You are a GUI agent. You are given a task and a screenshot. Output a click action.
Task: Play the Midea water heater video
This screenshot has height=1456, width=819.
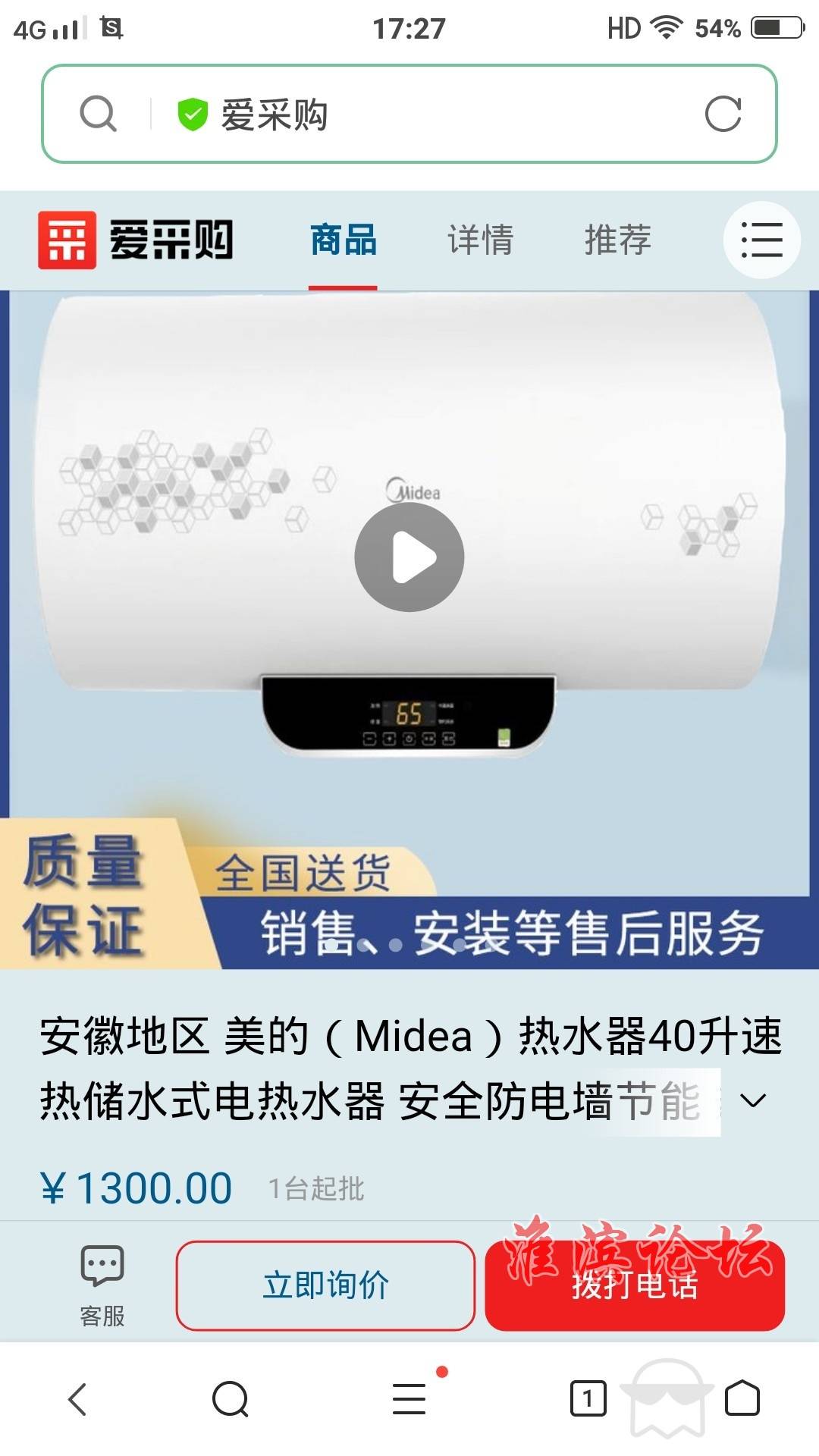409,557
